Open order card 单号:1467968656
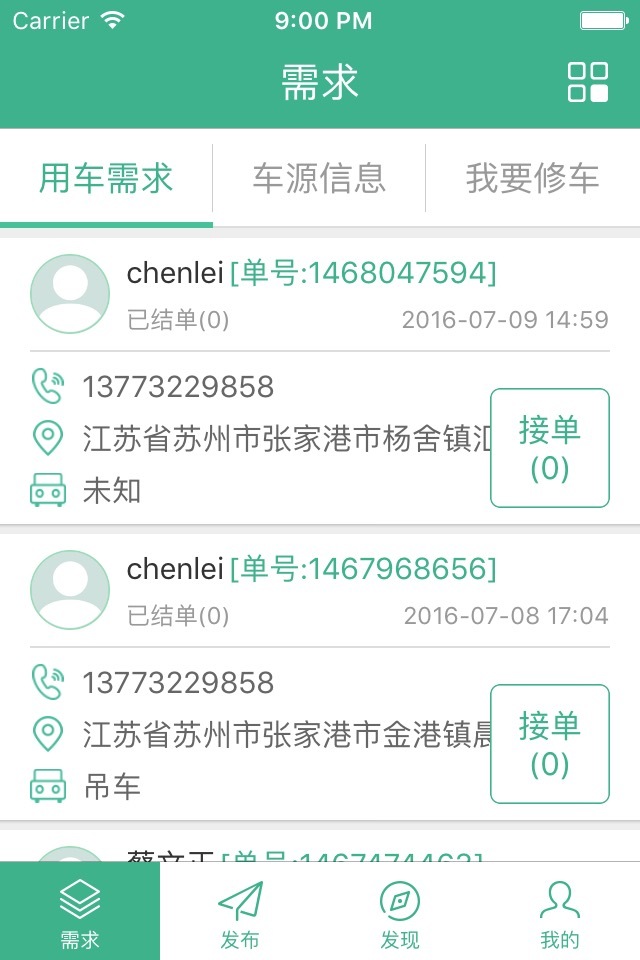640x960 pixels. (x=260, y=676)
